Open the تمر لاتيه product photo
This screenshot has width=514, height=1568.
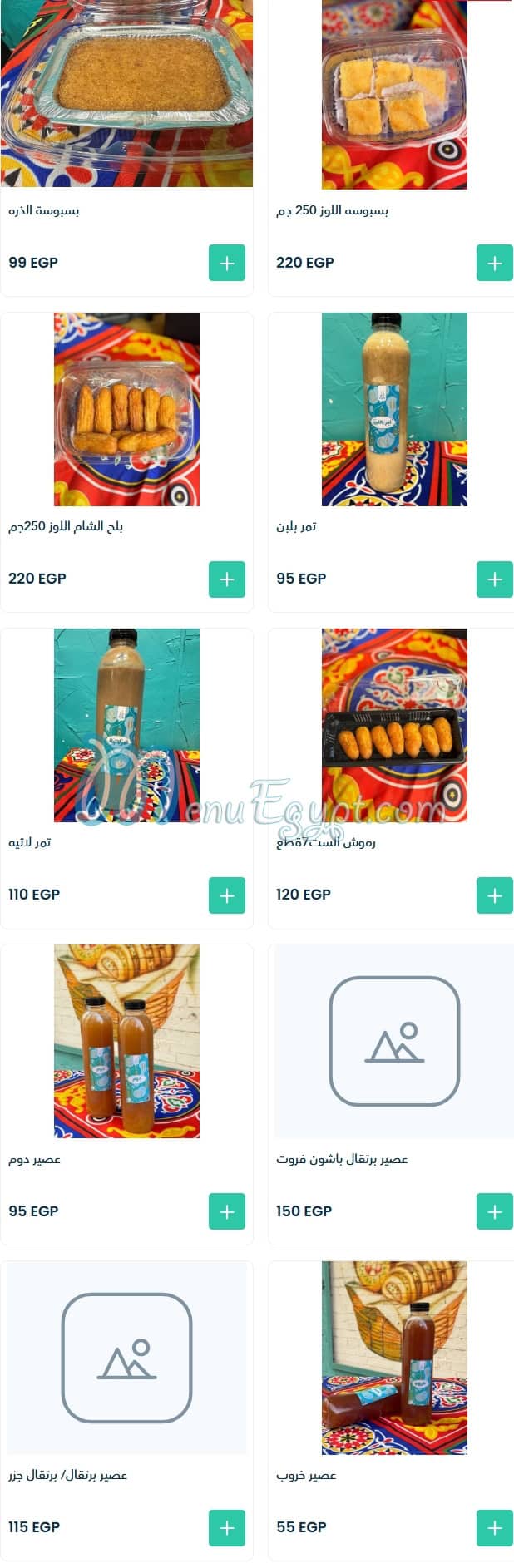(x=126, y=725)
